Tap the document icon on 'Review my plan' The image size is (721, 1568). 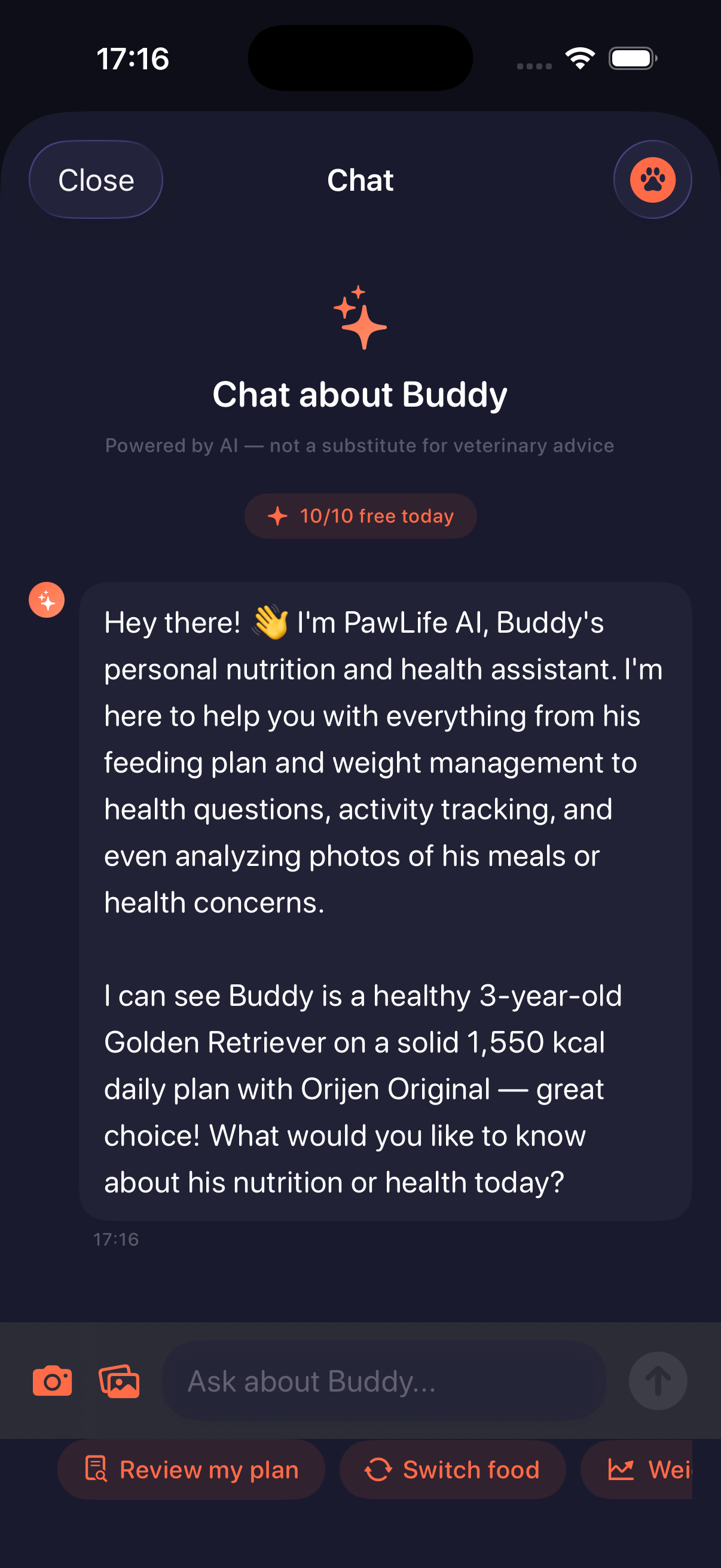[x=97, y=1469]
